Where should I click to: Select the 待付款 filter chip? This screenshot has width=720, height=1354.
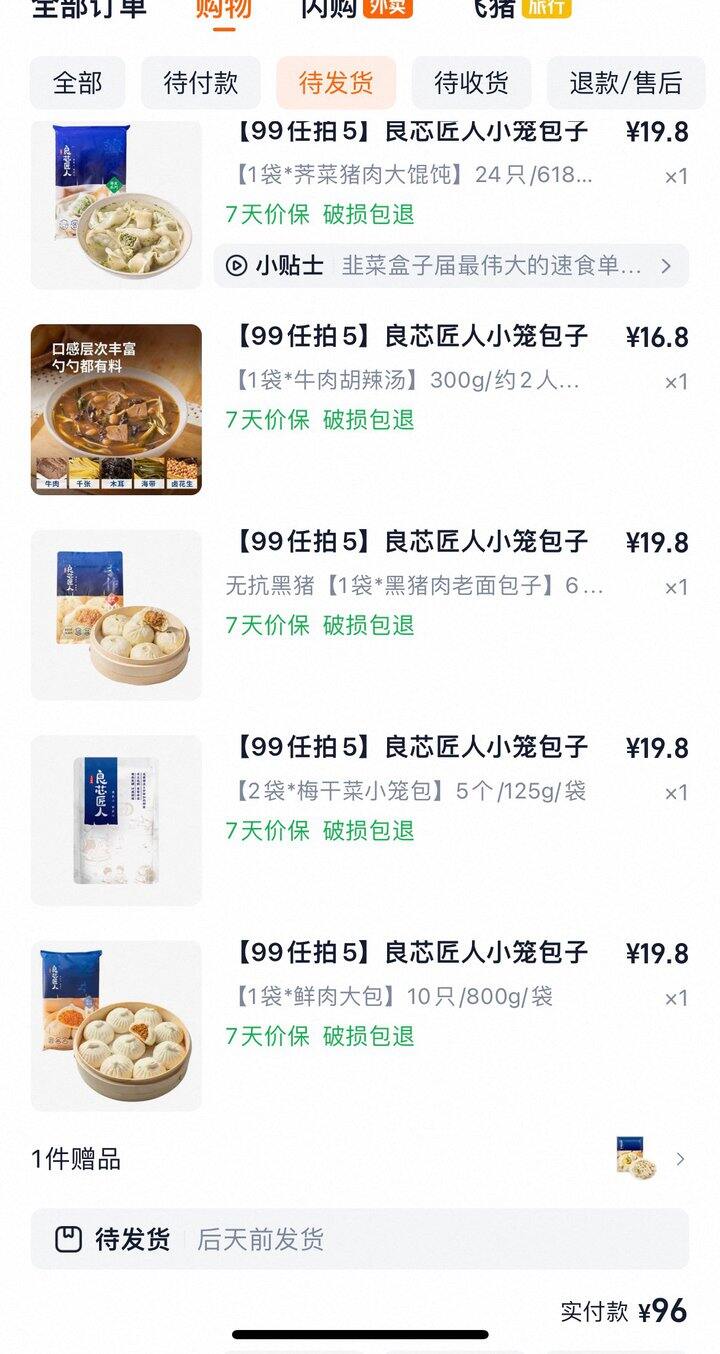click(201, 83)
